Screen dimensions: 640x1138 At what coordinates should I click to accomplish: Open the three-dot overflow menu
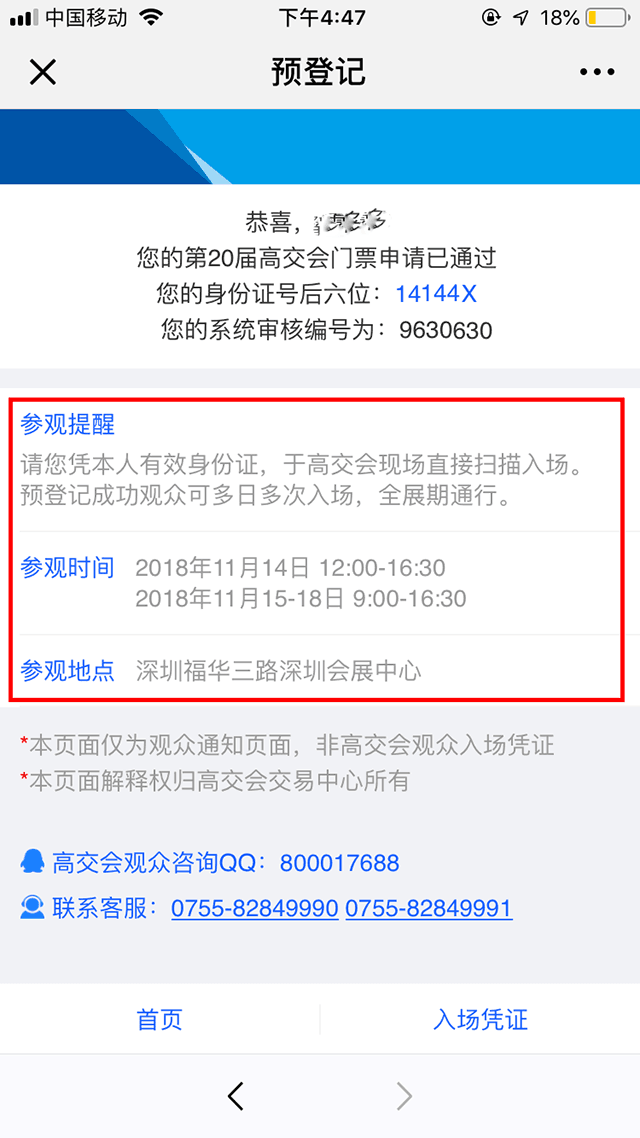click(597, 72)
